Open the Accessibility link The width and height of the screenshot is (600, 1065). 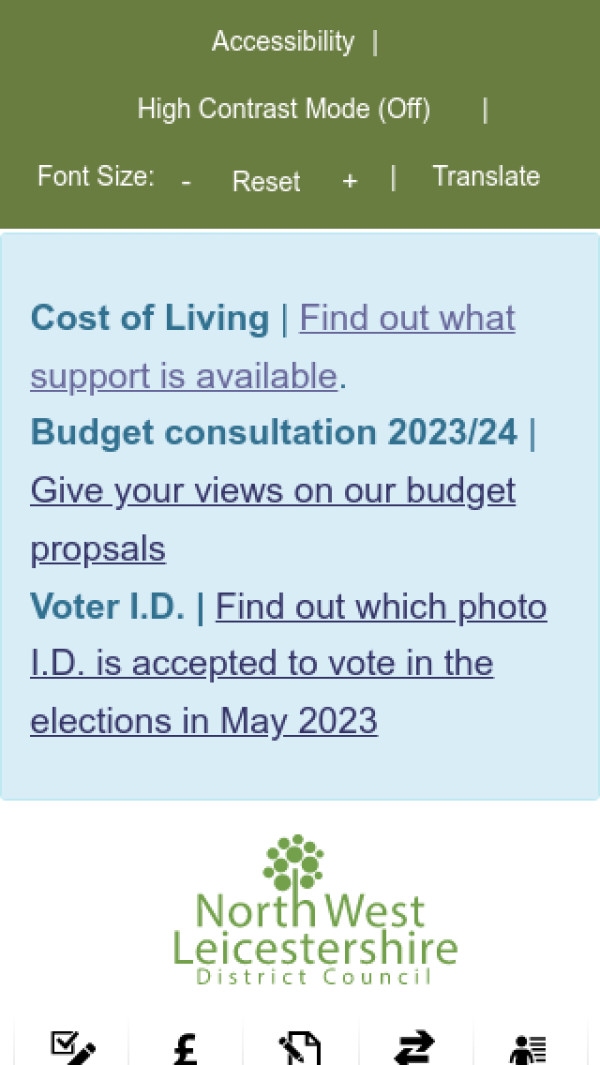(283, 42)
